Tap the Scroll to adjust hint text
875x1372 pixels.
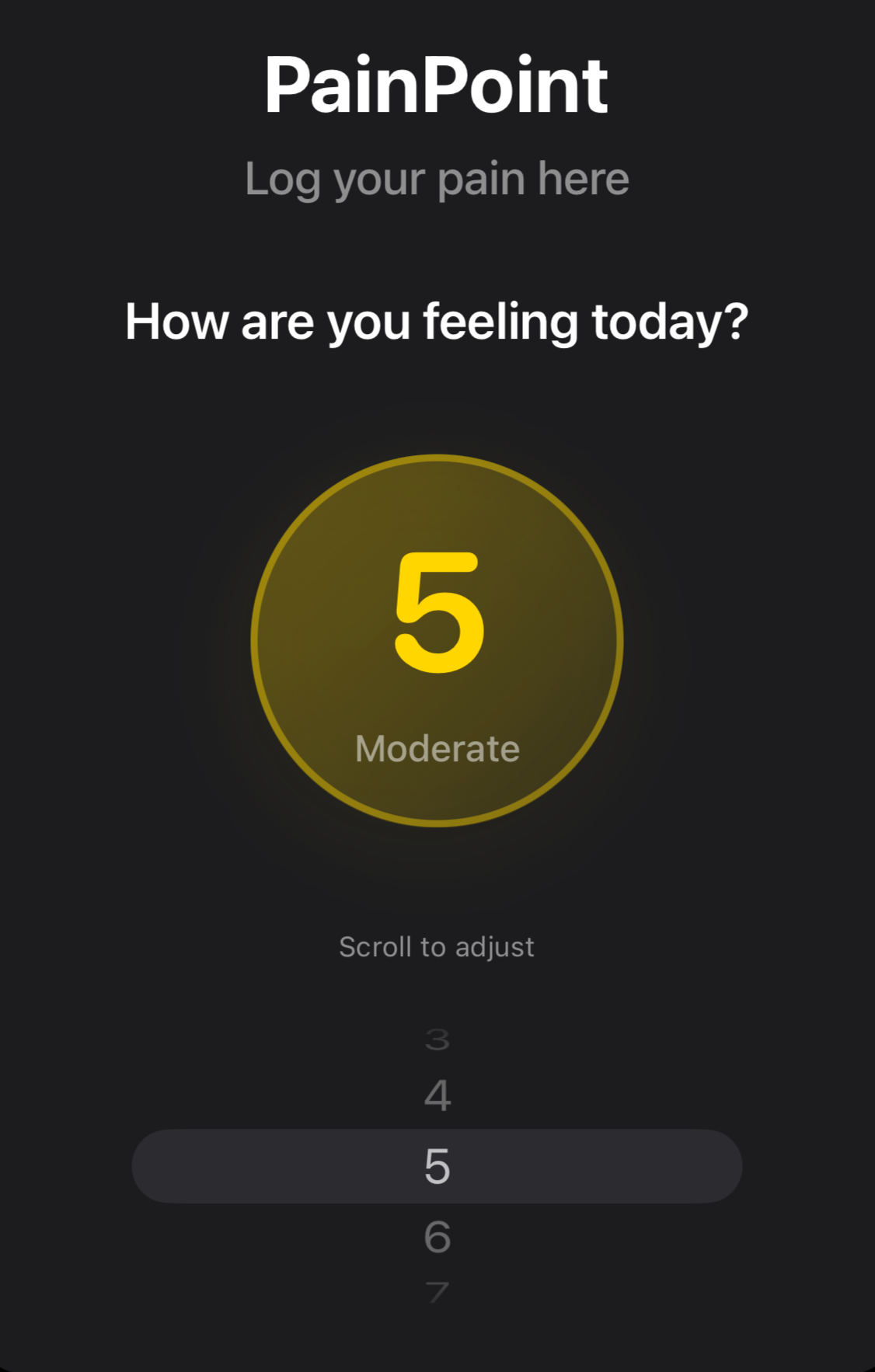(437, 946)
